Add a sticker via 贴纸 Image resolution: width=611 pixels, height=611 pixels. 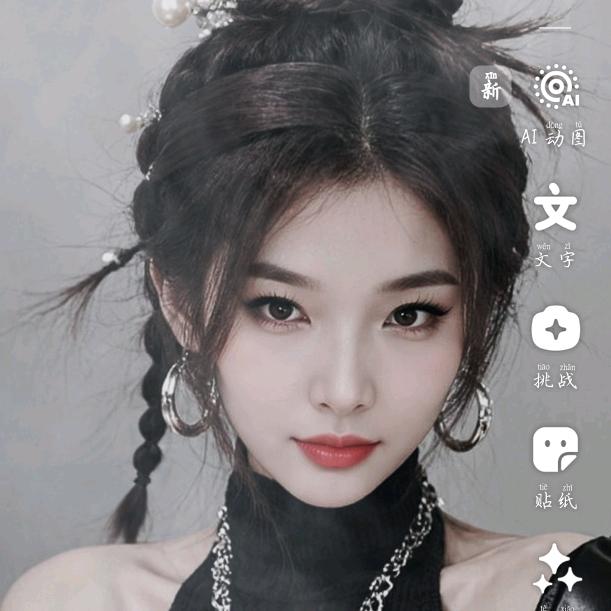pos(555,450)
